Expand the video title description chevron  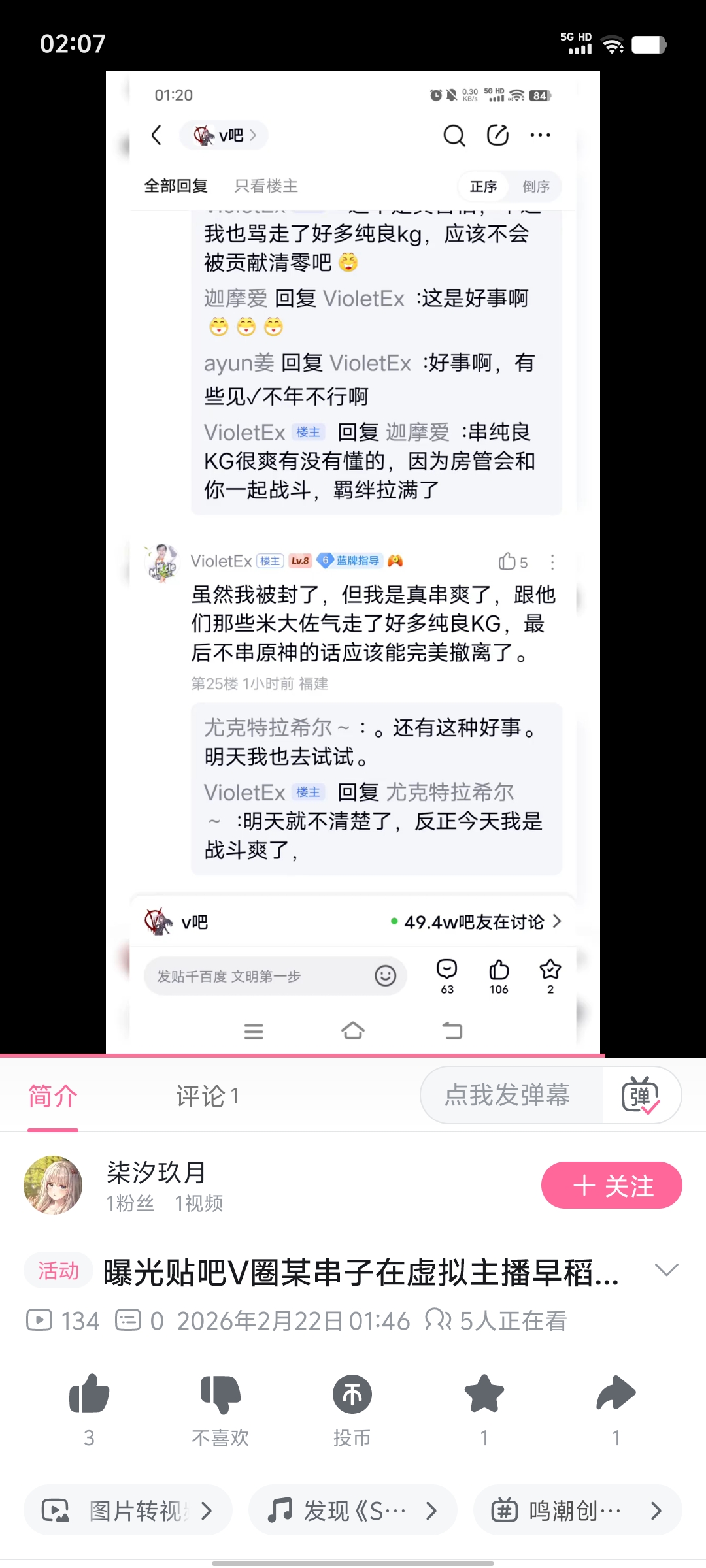point(666,1270)
